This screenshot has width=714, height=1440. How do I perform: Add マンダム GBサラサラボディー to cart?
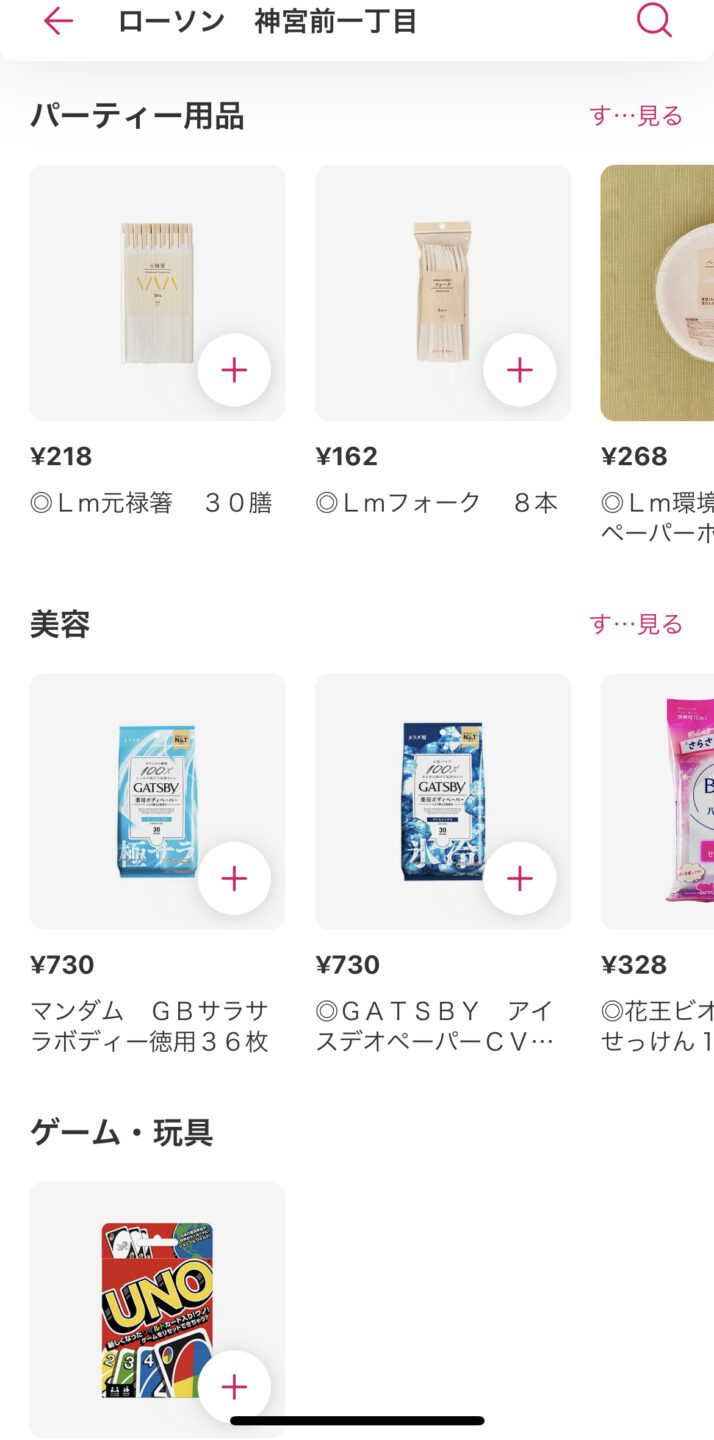coord(234,878)
